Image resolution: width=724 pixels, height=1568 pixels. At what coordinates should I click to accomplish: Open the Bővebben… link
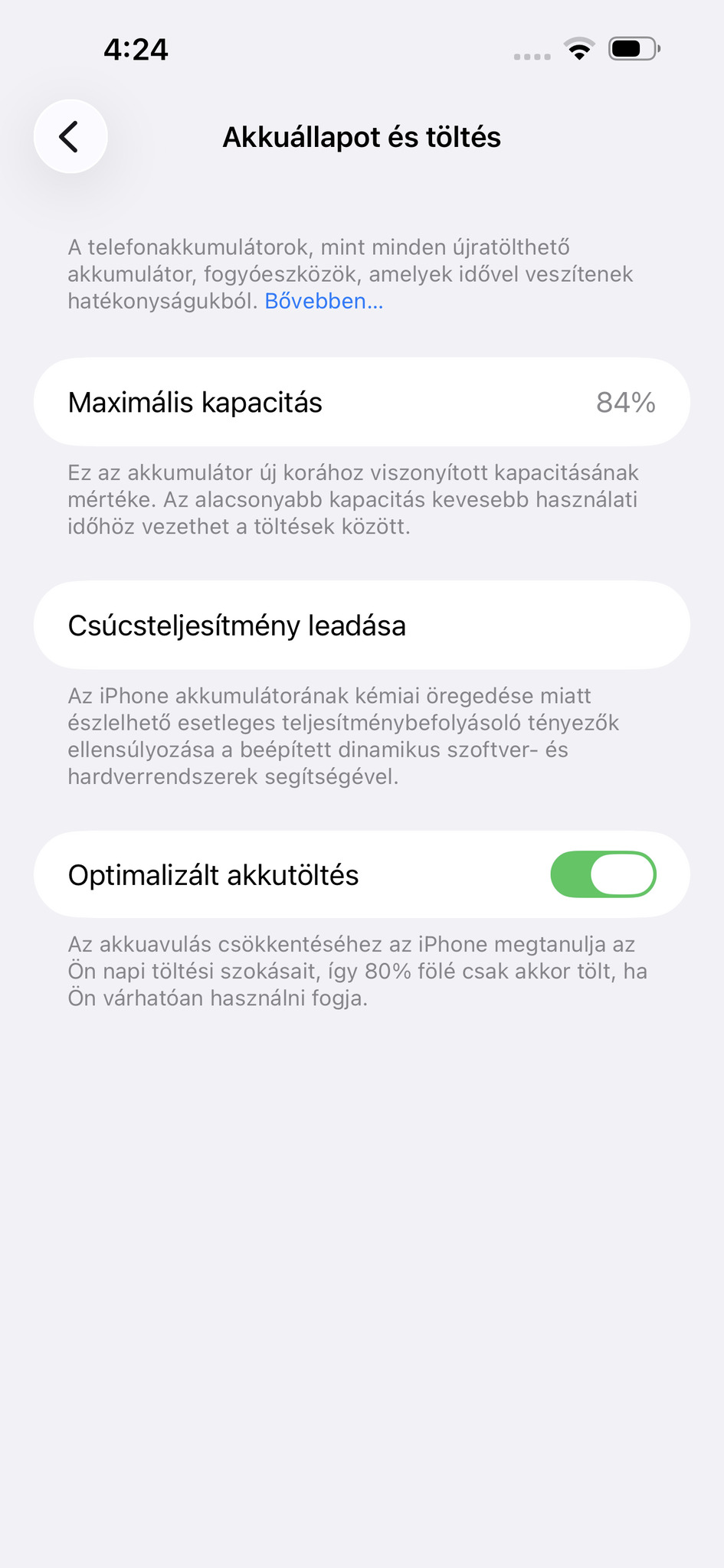323,301
